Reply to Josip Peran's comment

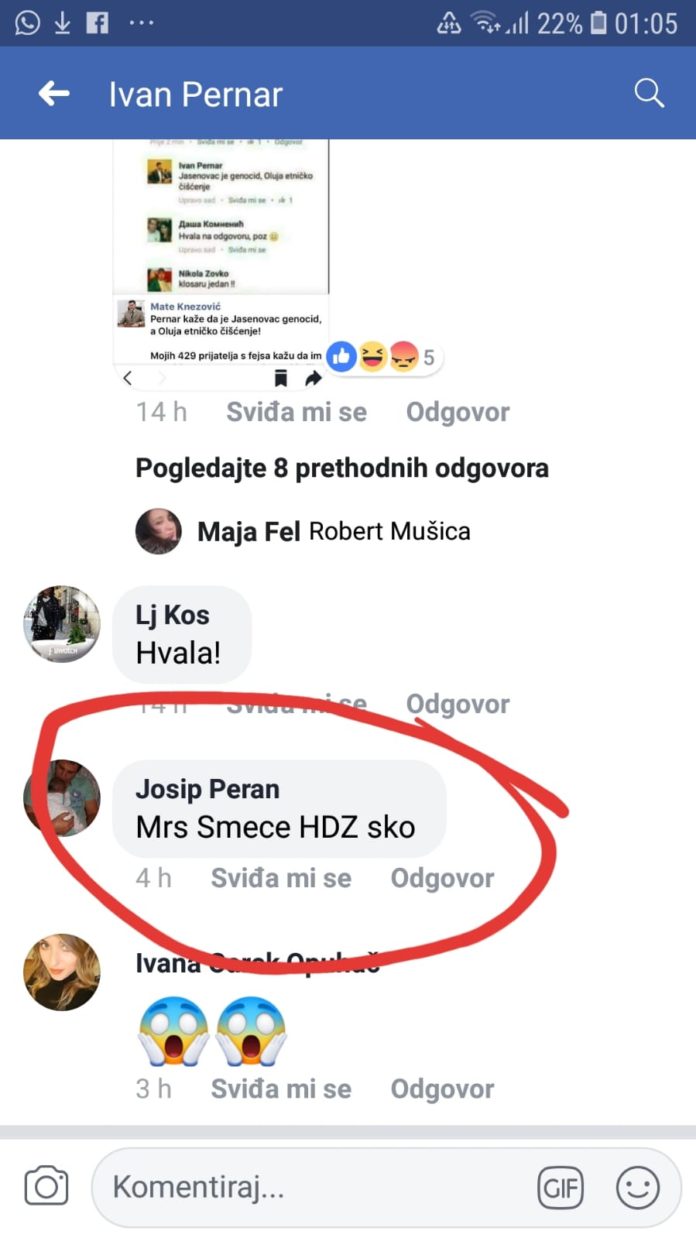tap(442, 878)
